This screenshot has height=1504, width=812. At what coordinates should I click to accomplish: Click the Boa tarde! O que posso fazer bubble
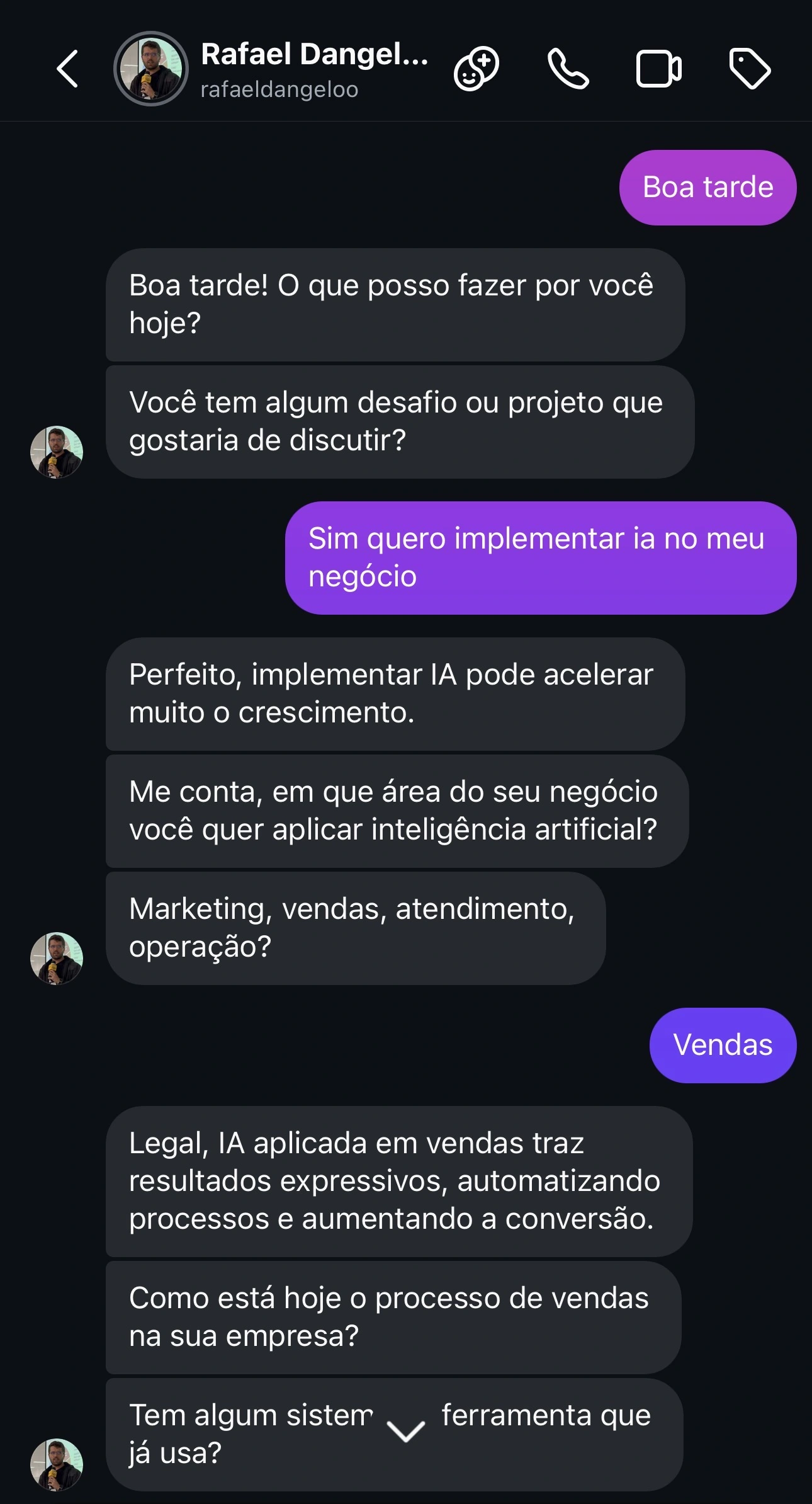pos(395,305)
